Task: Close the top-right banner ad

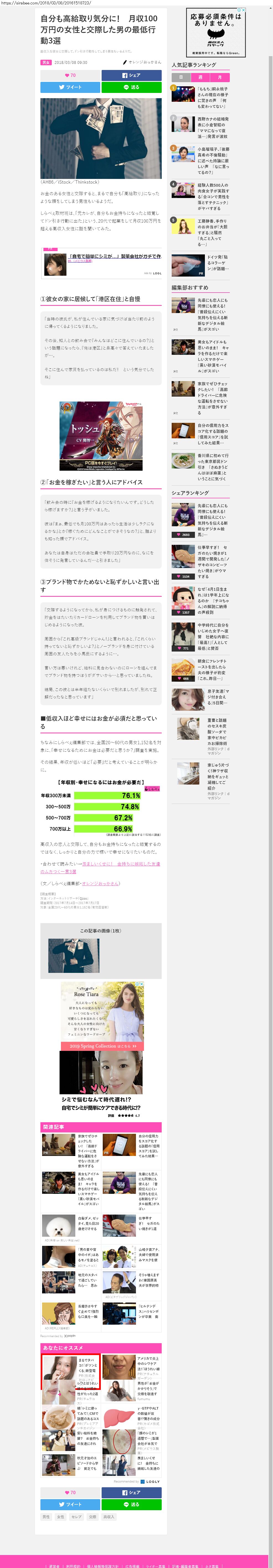Action: 244,10
